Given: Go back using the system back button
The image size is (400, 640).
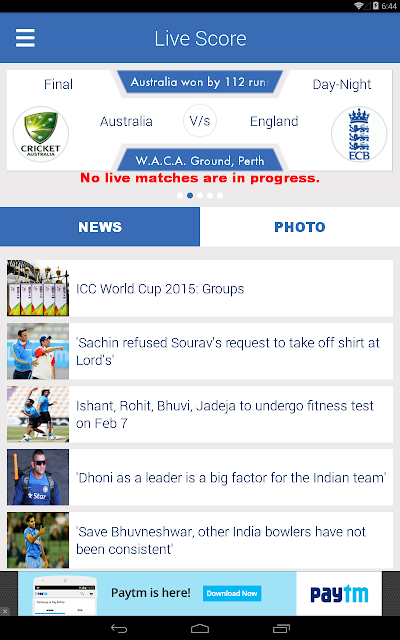Looking at the screenshot, I should point(119,629).
